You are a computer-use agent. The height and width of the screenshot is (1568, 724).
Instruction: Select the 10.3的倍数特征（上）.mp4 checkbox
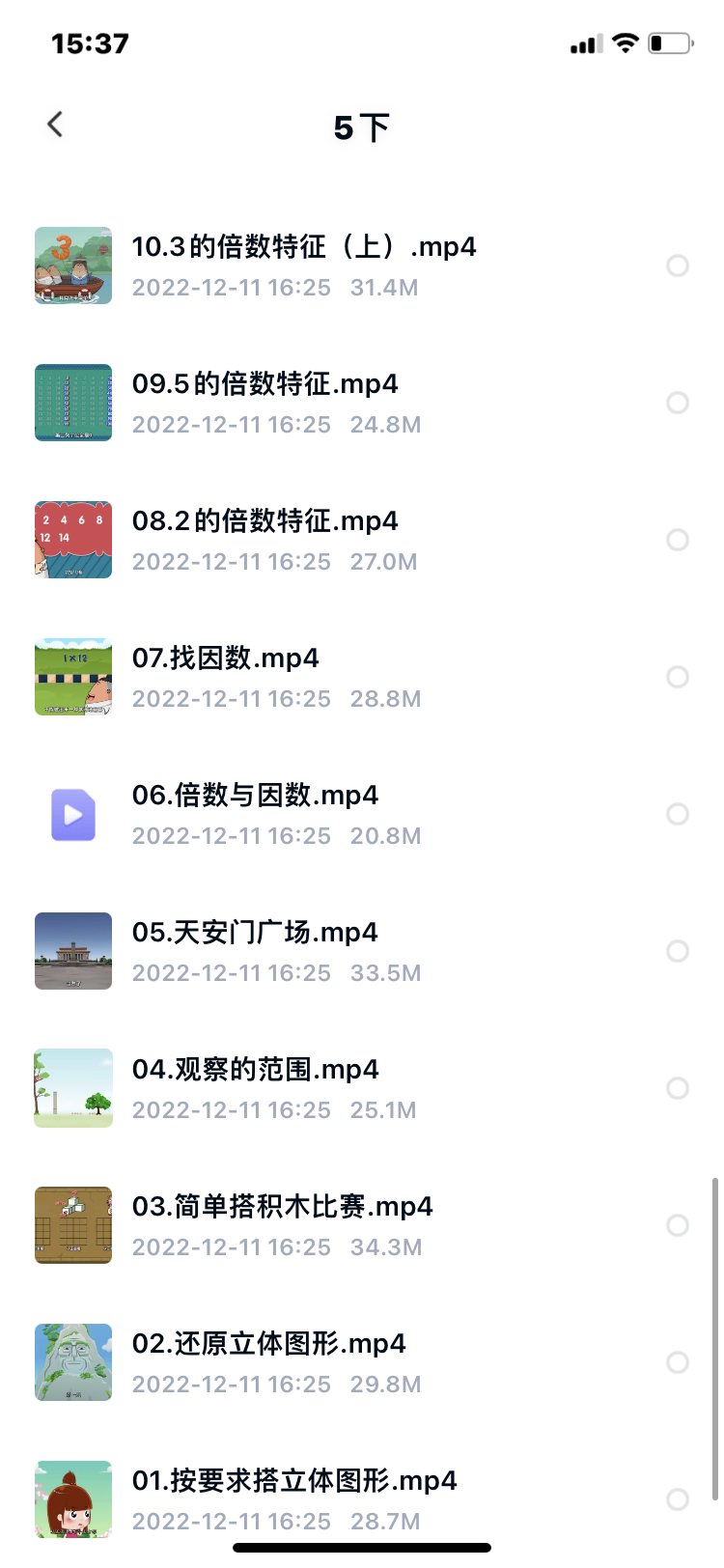(x=678, y=266)
